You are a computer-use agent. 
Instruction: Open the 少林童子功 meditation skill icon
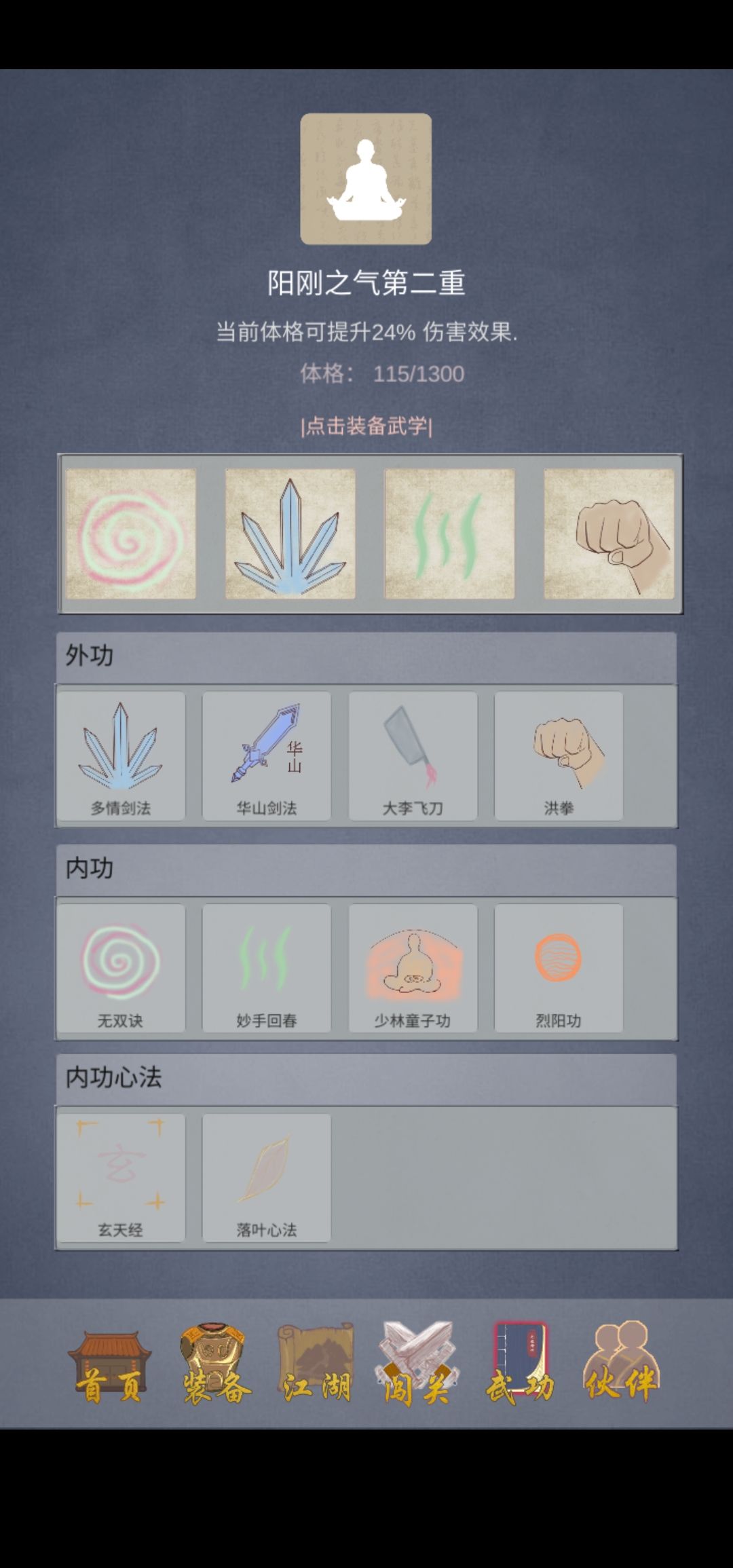[x=414, y=967]
